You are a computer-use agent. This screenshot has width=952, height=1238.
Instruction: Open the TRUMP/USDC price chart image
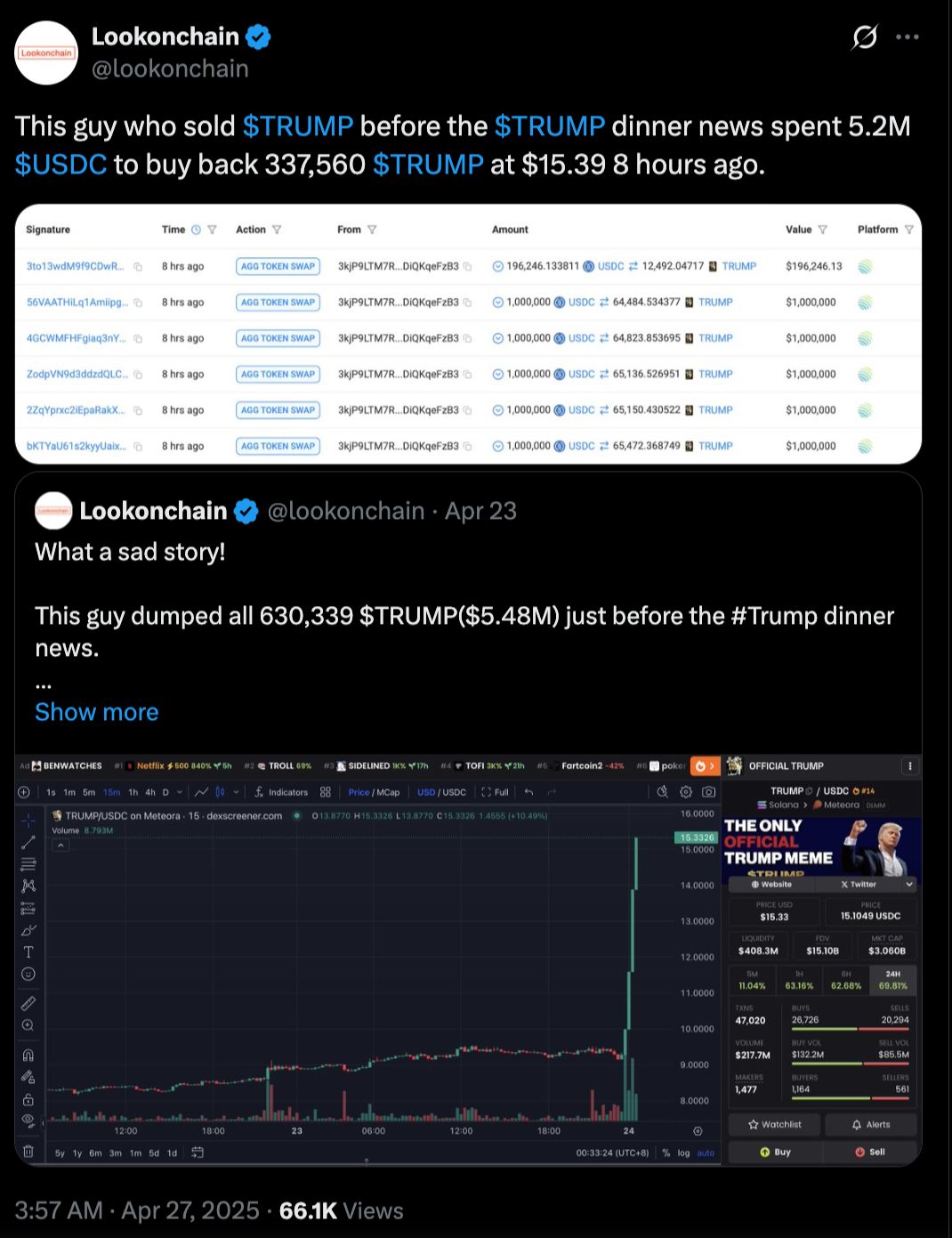tap(468, 959)
